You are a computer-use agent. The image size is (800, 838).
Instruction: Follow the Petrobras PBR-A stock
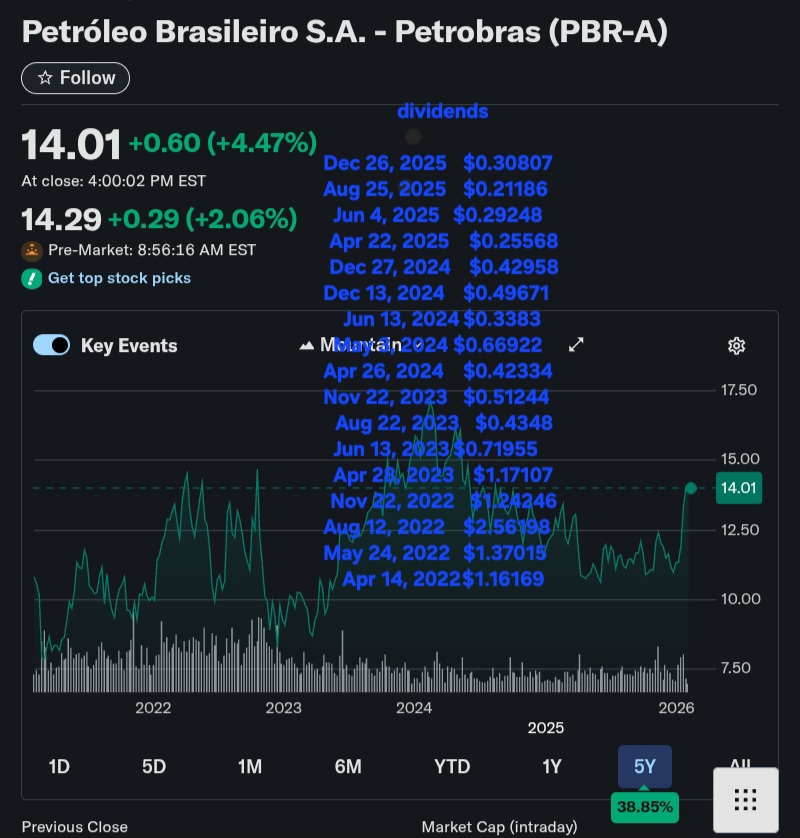pos(76,78)
